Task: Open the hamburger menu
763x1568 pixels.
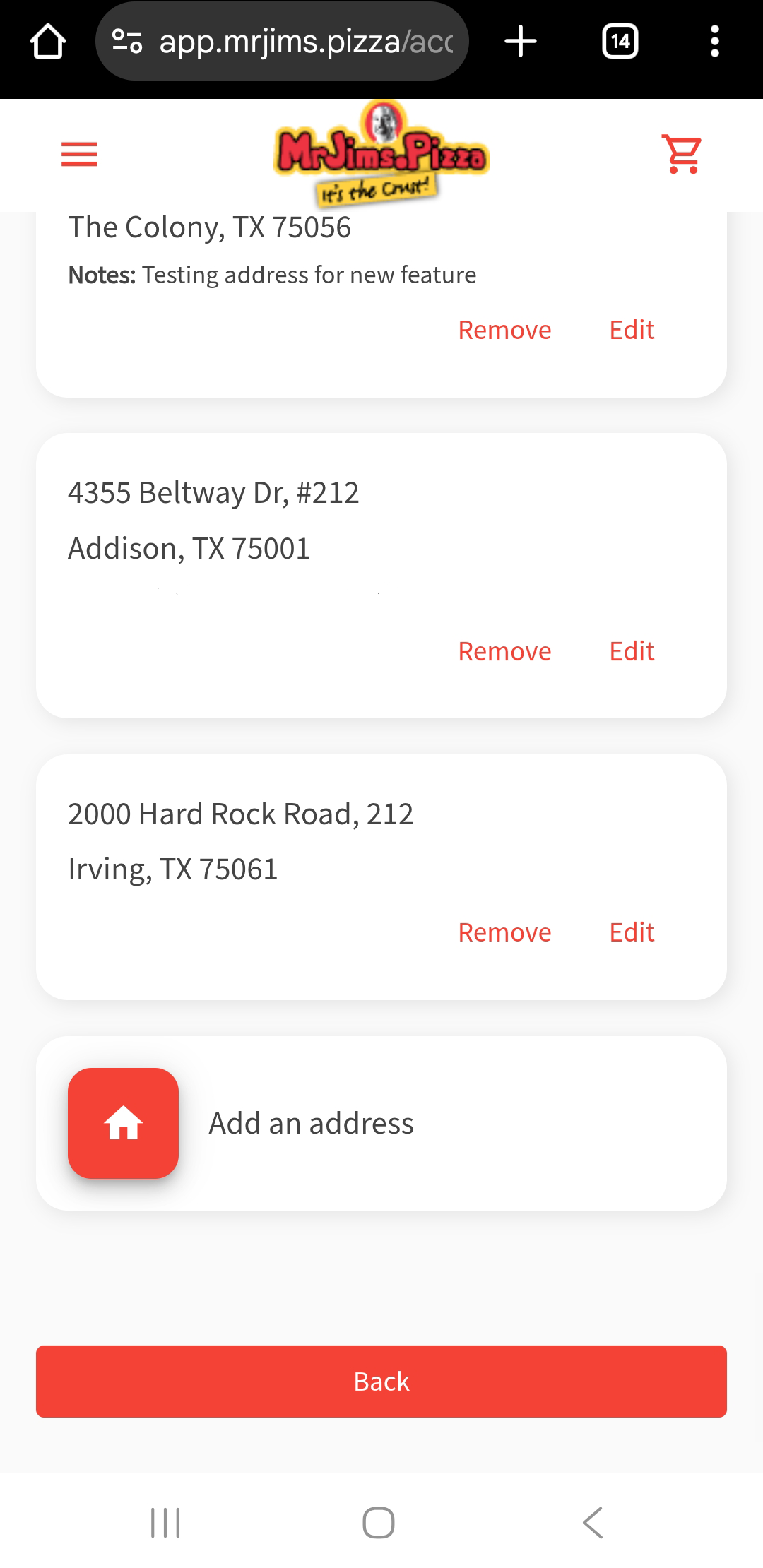Action: pos(79,154)
